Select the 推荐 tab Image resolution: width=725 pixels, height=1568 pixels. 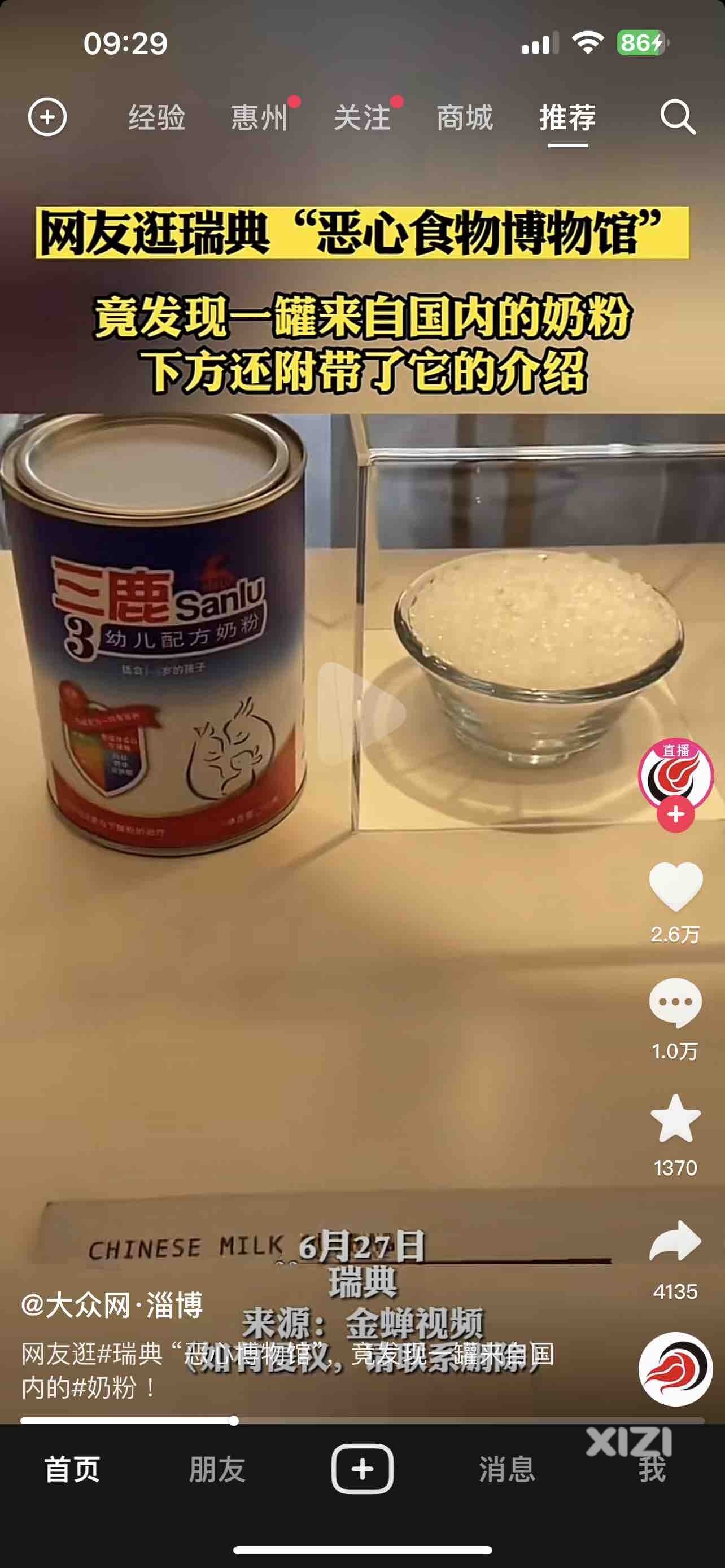pyautogui.click(x=567, y=117)
